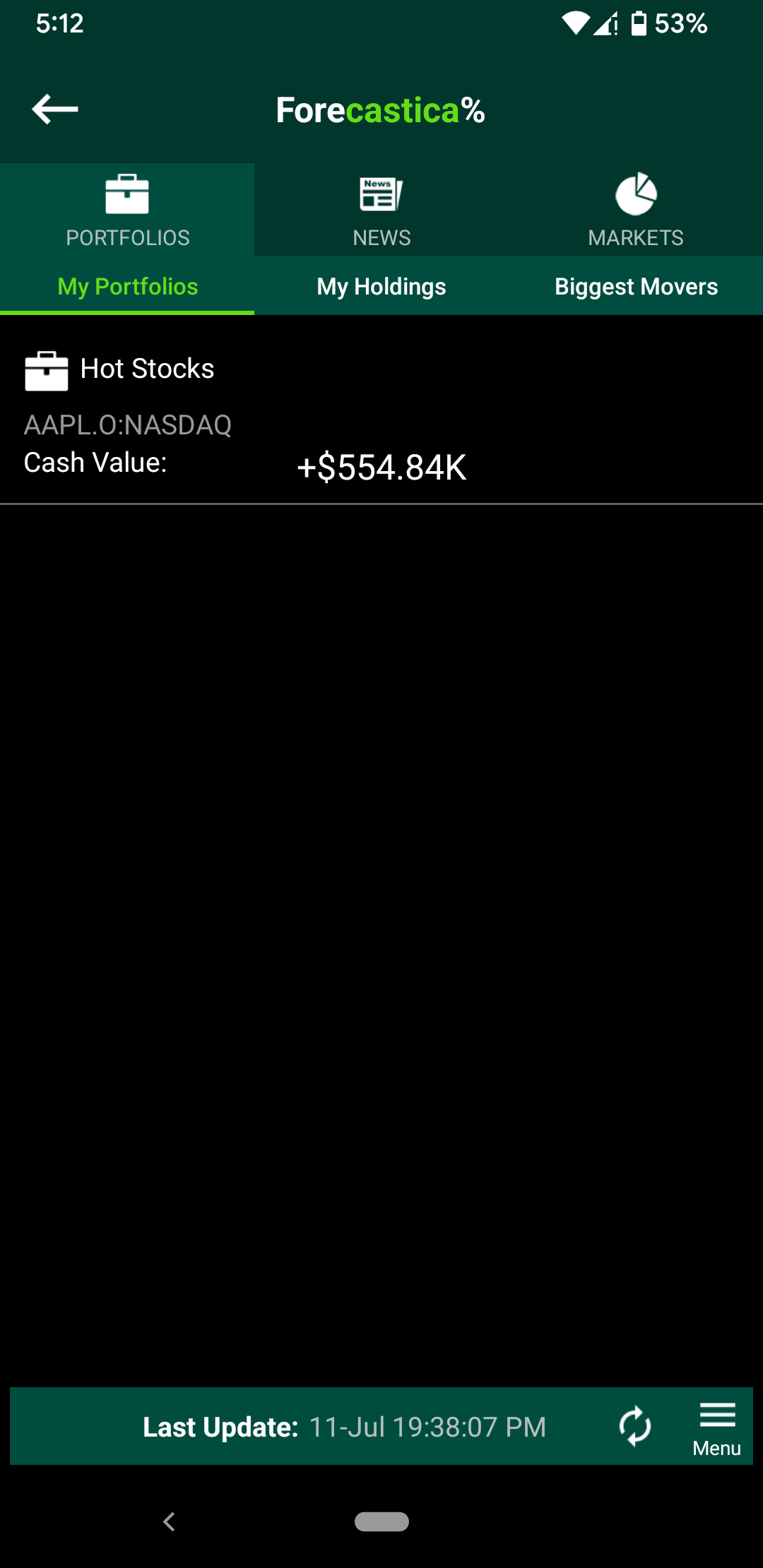Image resolution: width=763 pixels, height=1568 pixels.
Task: Tap the system back button
Action: tap(169, 1521)
